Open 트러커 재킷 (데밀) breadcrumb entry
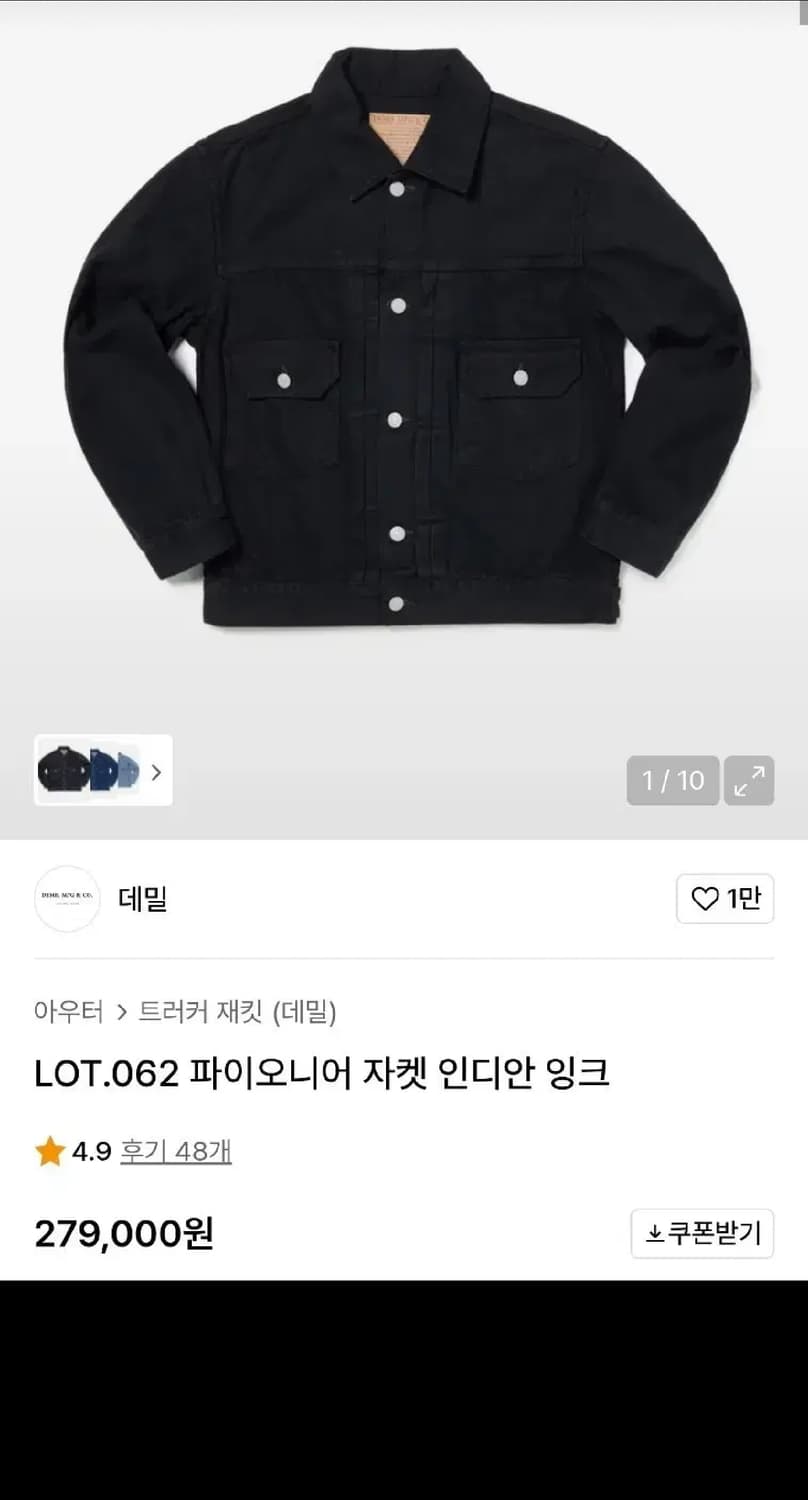The image size is (808, 1500). pos(240,1011)
